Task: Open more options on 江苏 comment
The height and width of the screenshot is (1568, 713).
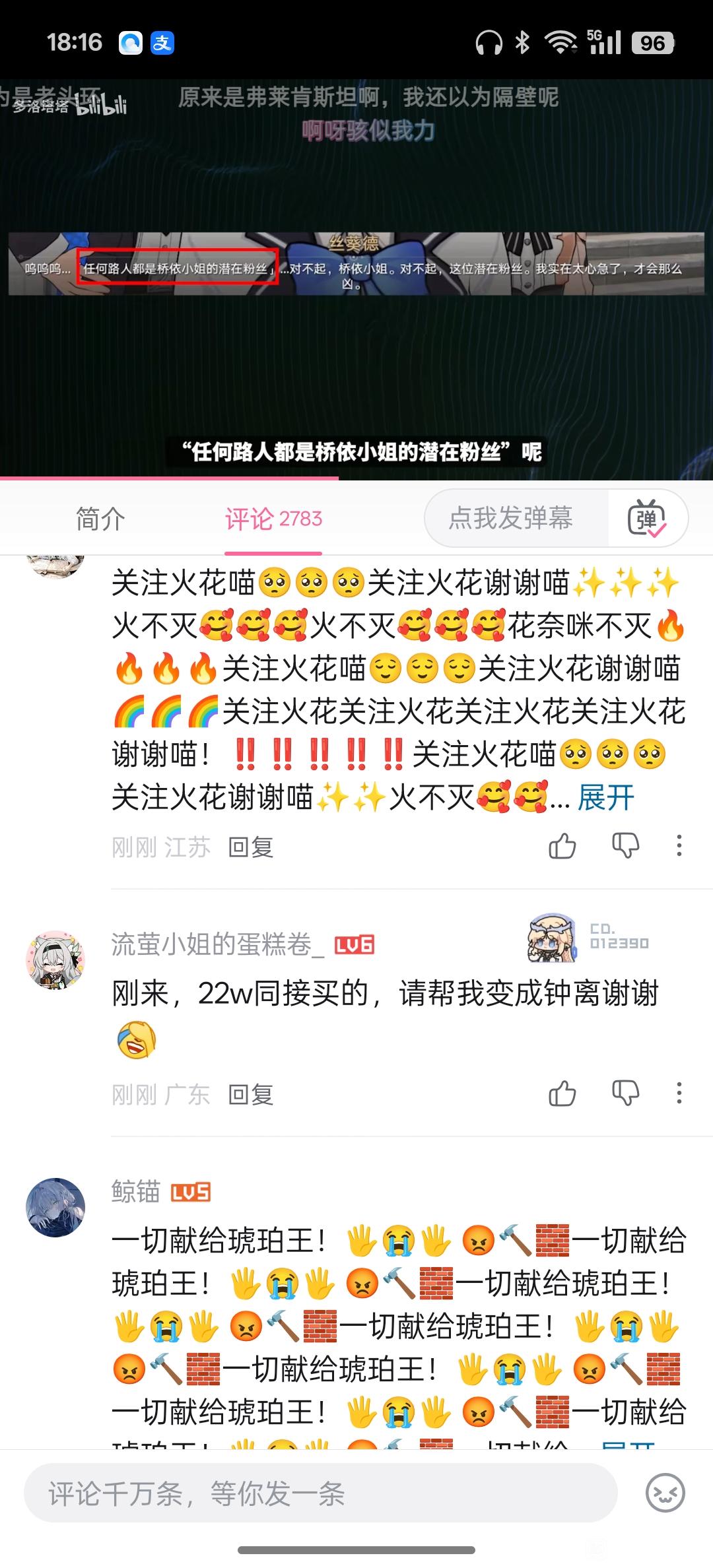Action: (679, 846)
